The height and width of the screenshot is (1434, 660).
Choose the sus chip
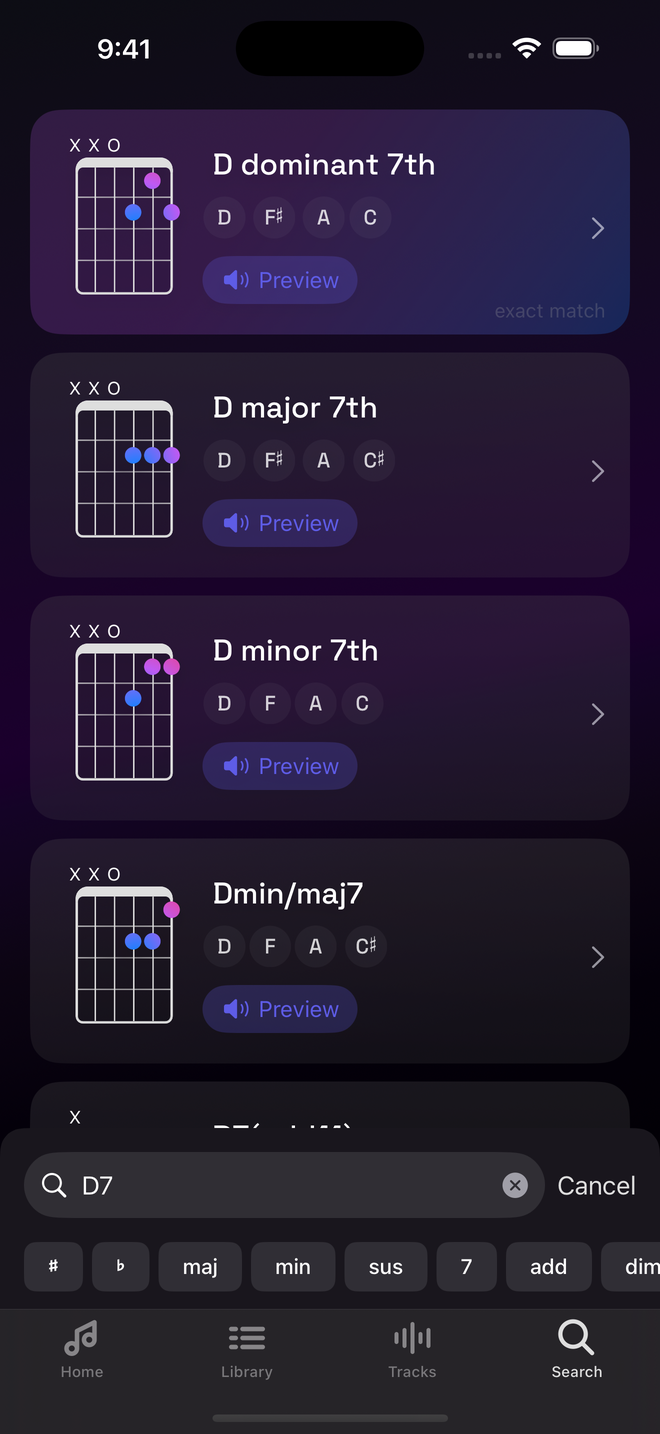pyautogui.click(x=386, y=1267)
